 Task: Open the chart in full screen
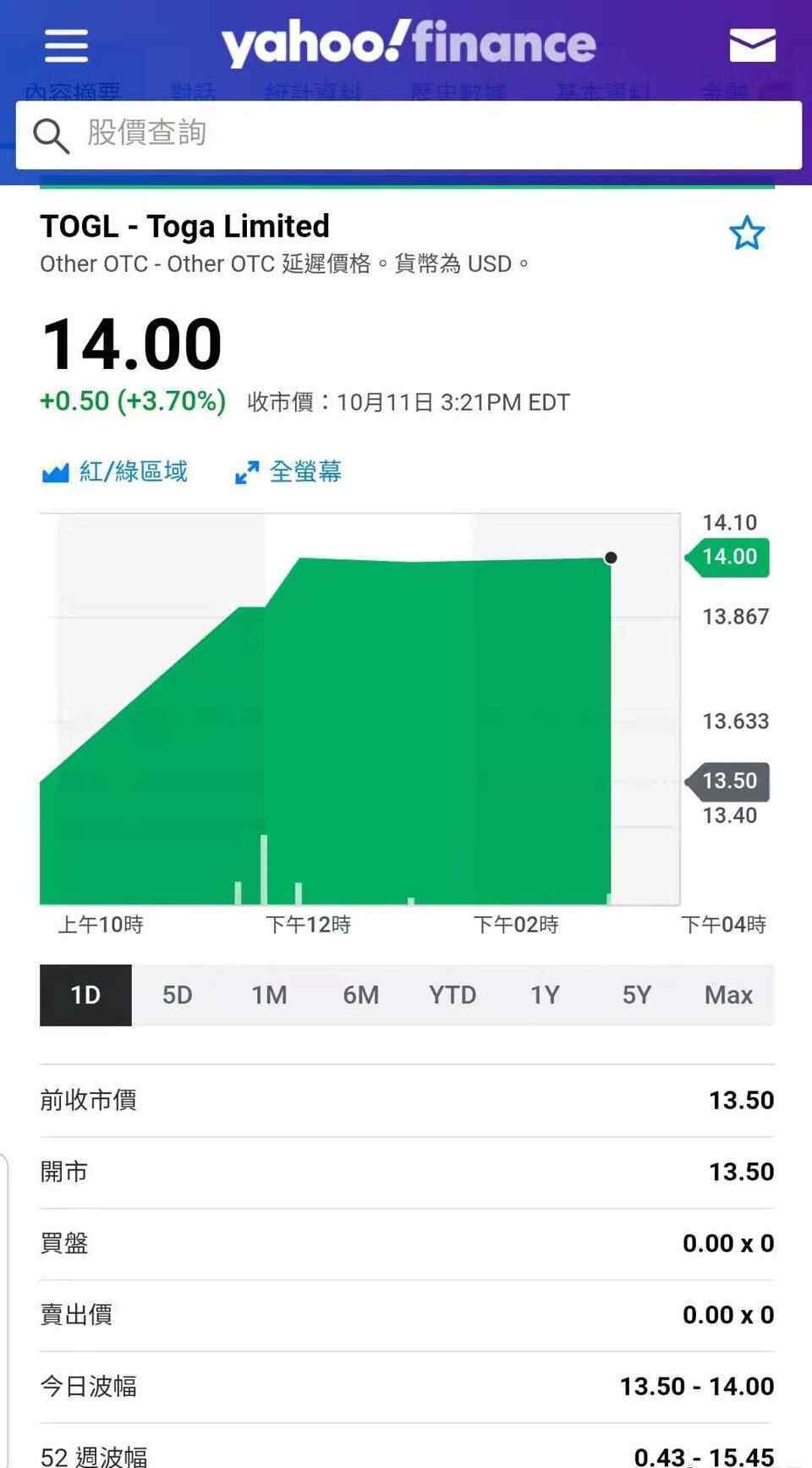click(x=288, y=471)
